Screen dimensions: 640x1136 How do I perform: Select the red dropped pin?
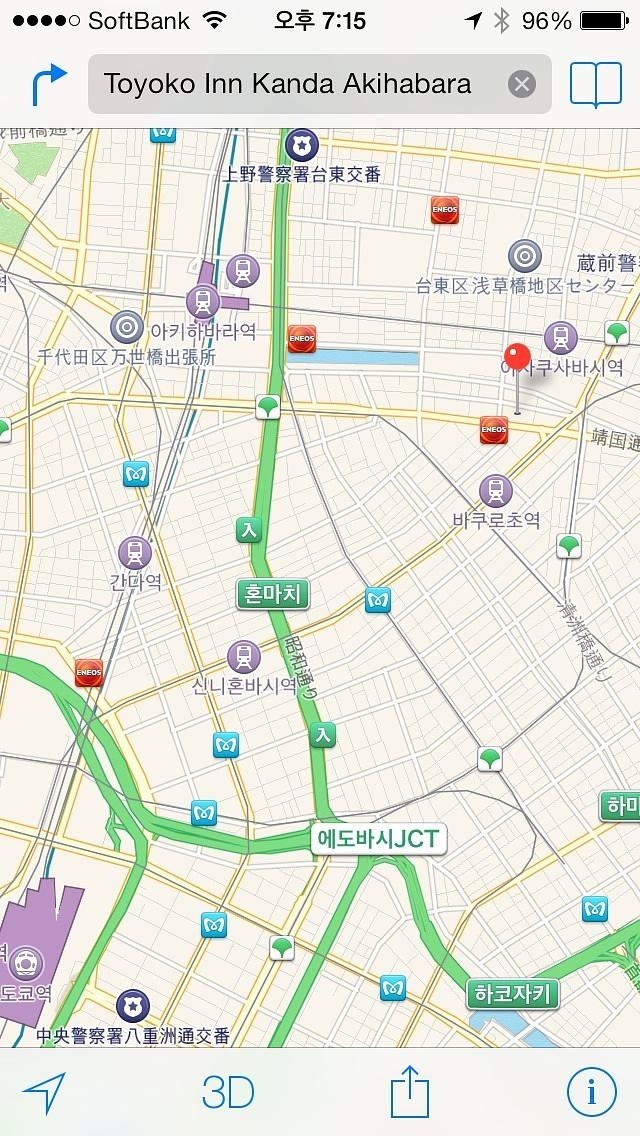tap(517, 359)
